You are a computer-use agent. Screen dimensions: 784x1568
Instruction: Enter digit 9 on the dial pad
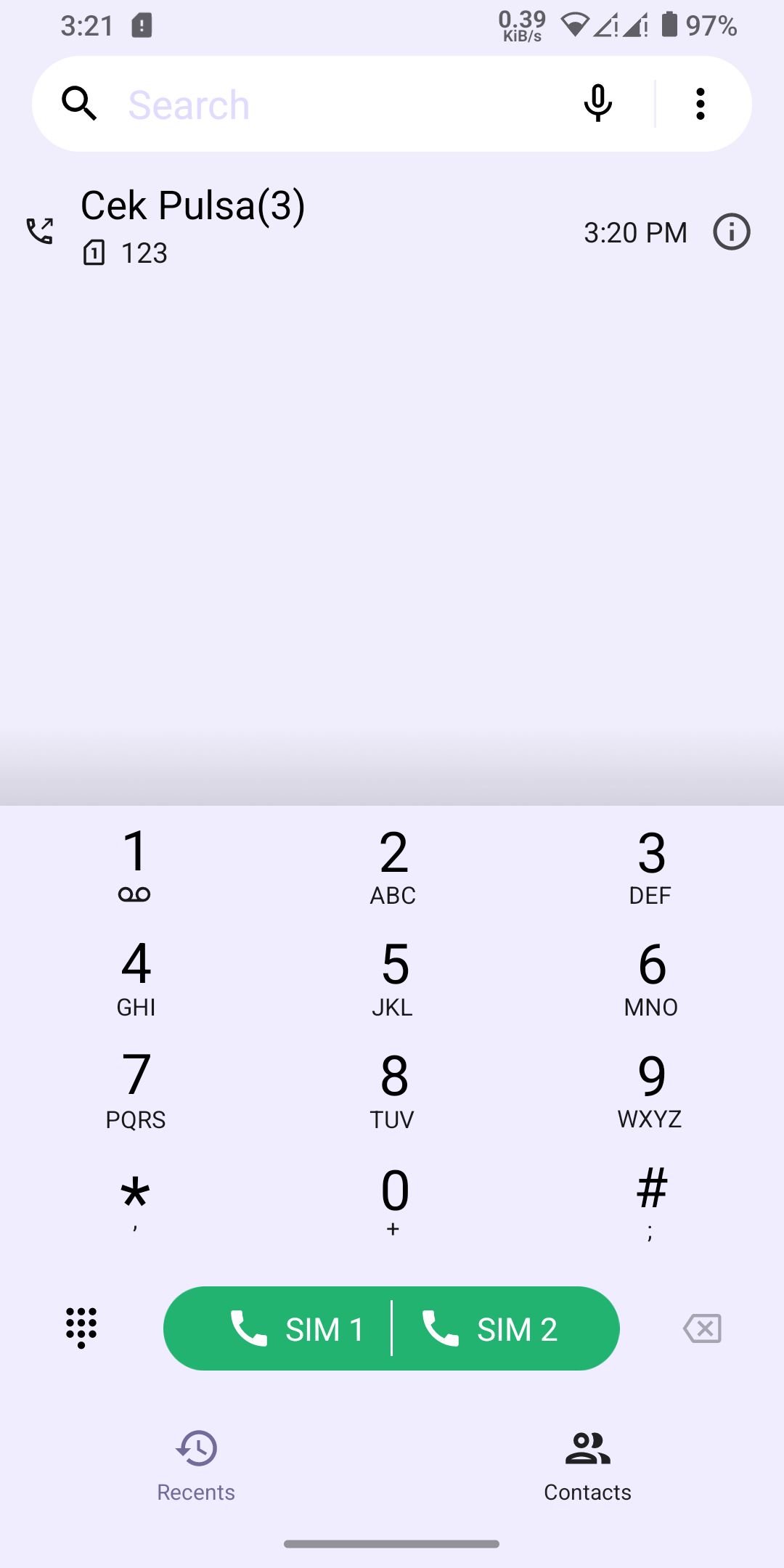pyautogui.click(x=650, y=1090)
